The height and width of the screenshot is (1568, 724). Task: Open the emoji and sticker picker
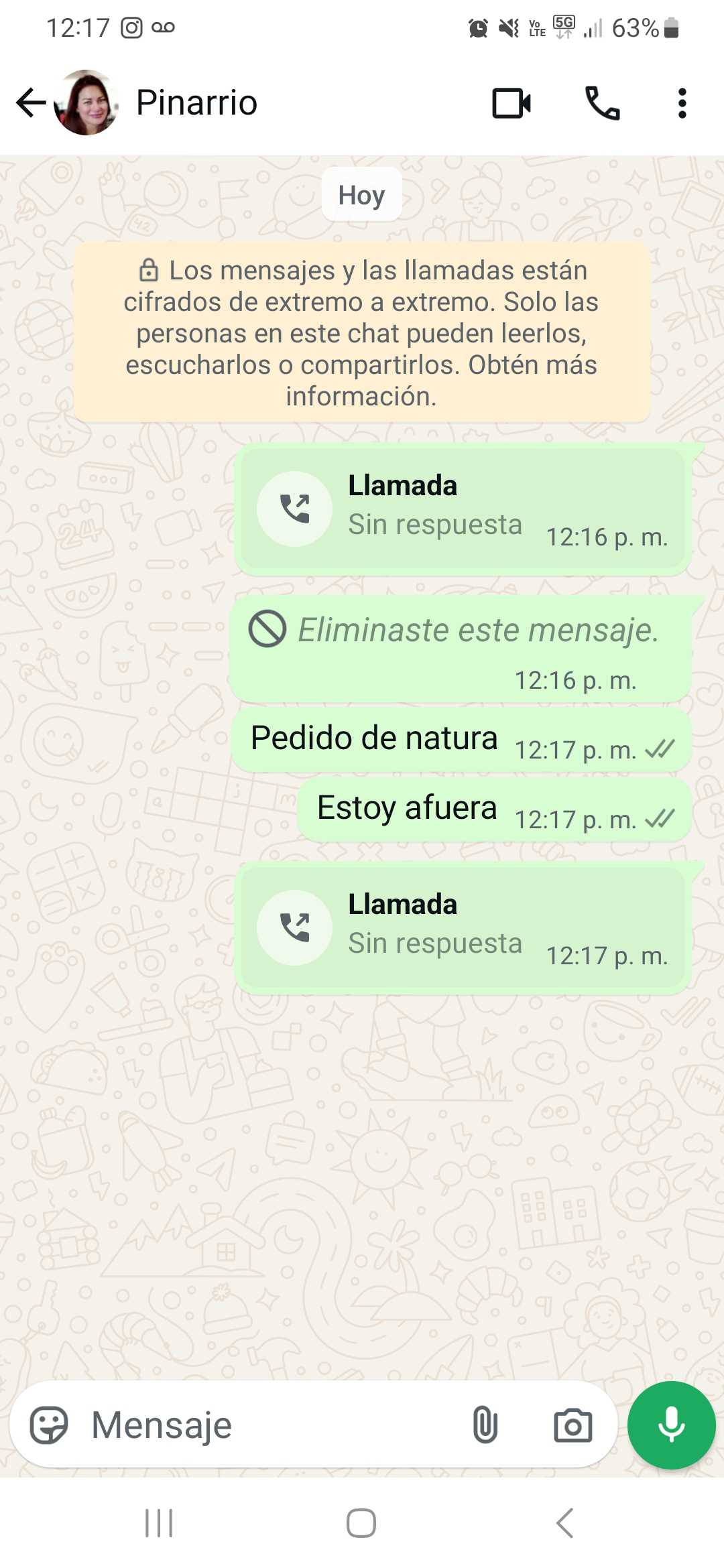(49, 1425)
